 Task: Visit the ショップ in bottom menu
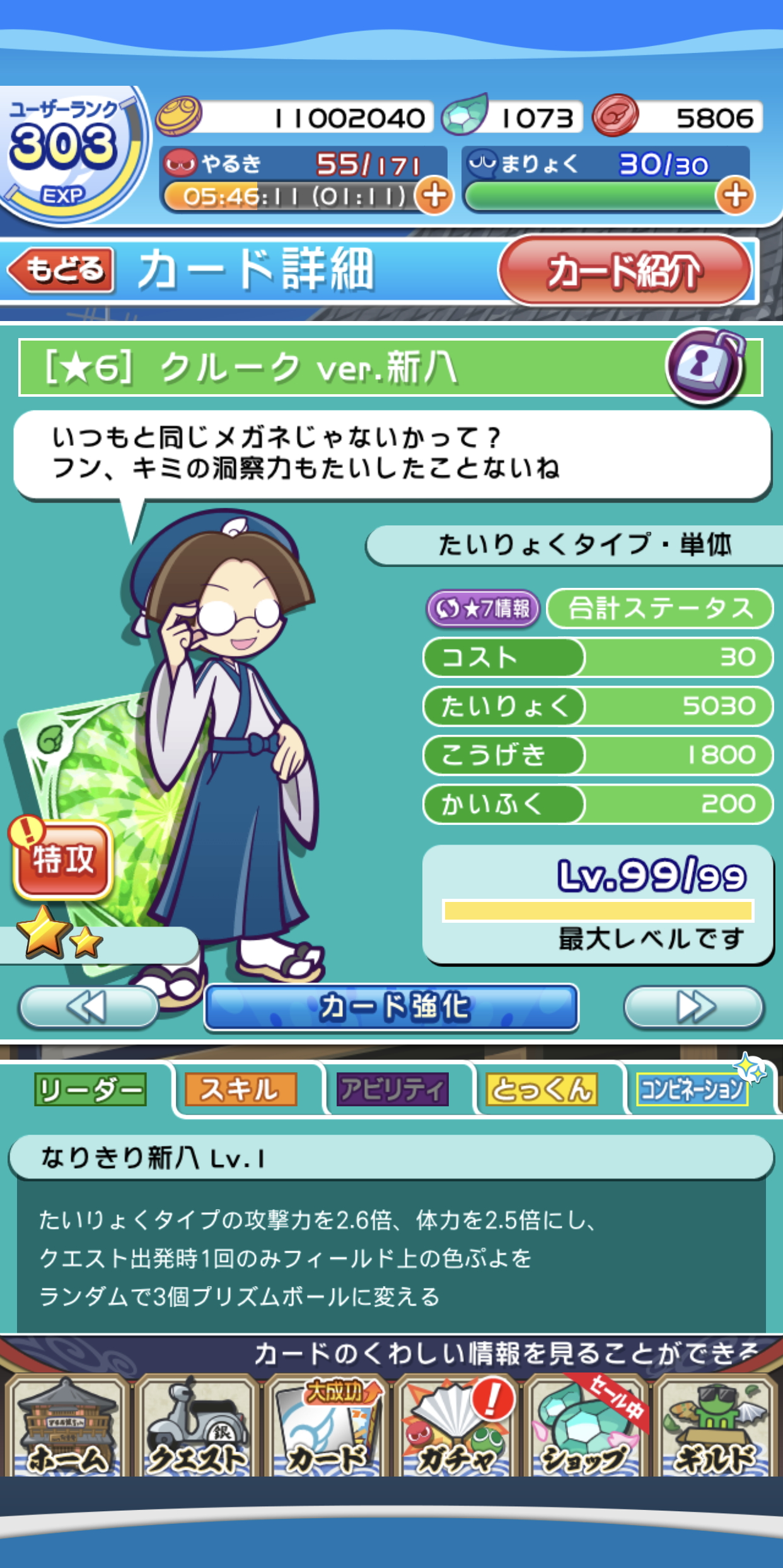click(x=586, y=1427)
